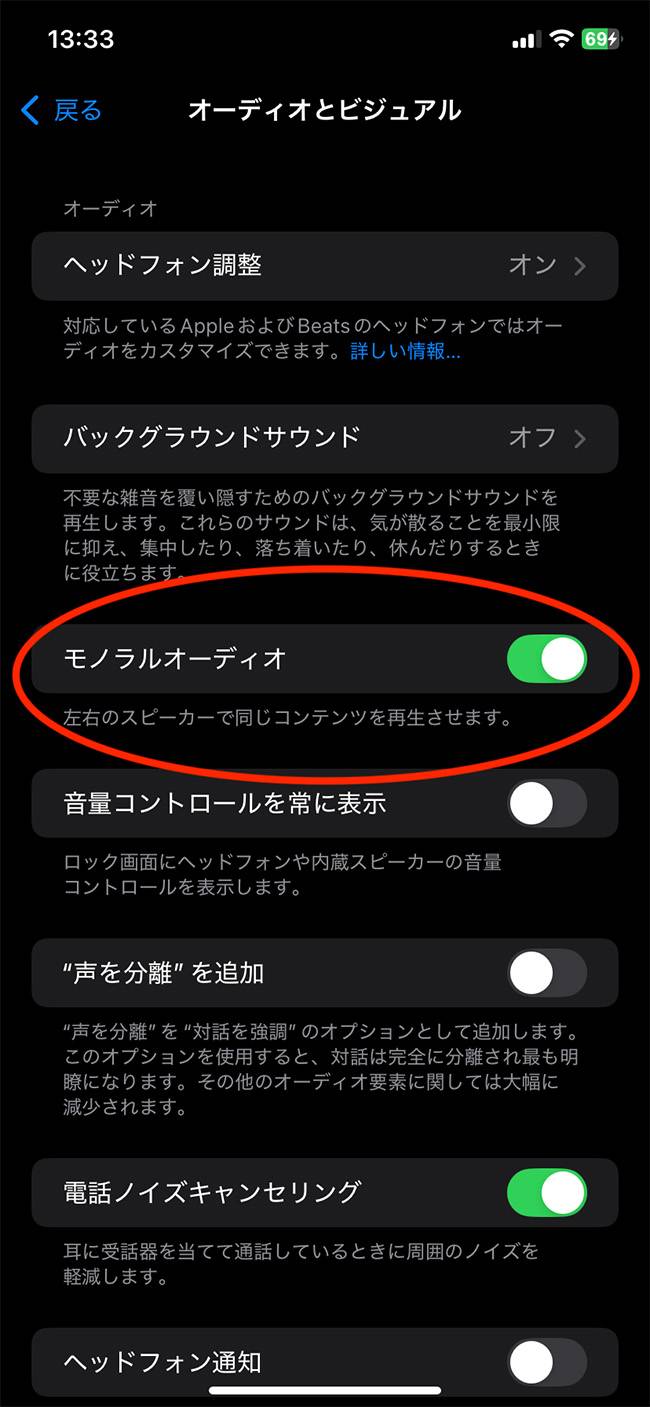
Task: Turn off the モノラルオーディオ switch
Action: point(546,659)
